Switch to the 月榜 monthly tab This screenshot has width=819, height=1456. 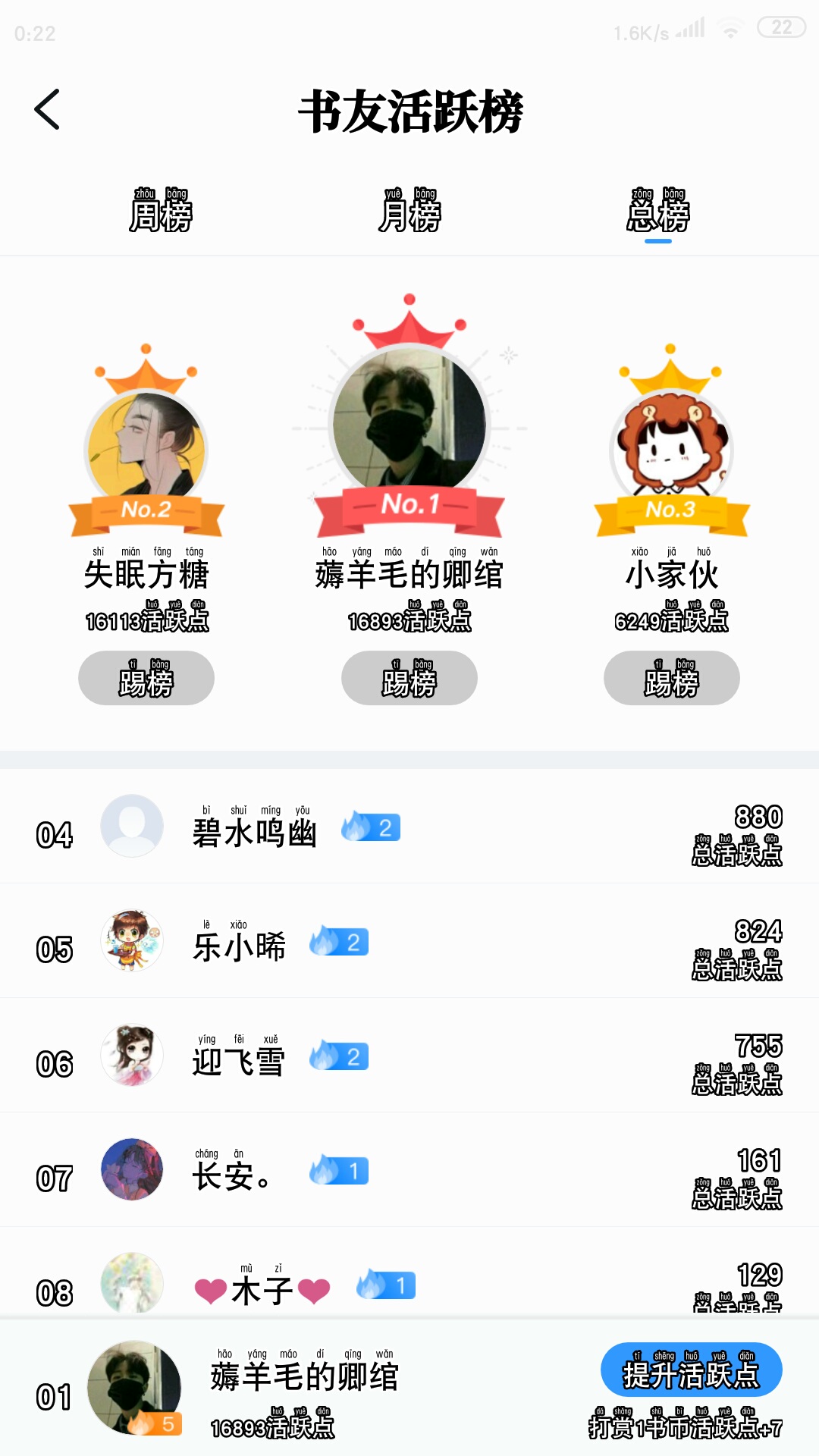[409, 211]
